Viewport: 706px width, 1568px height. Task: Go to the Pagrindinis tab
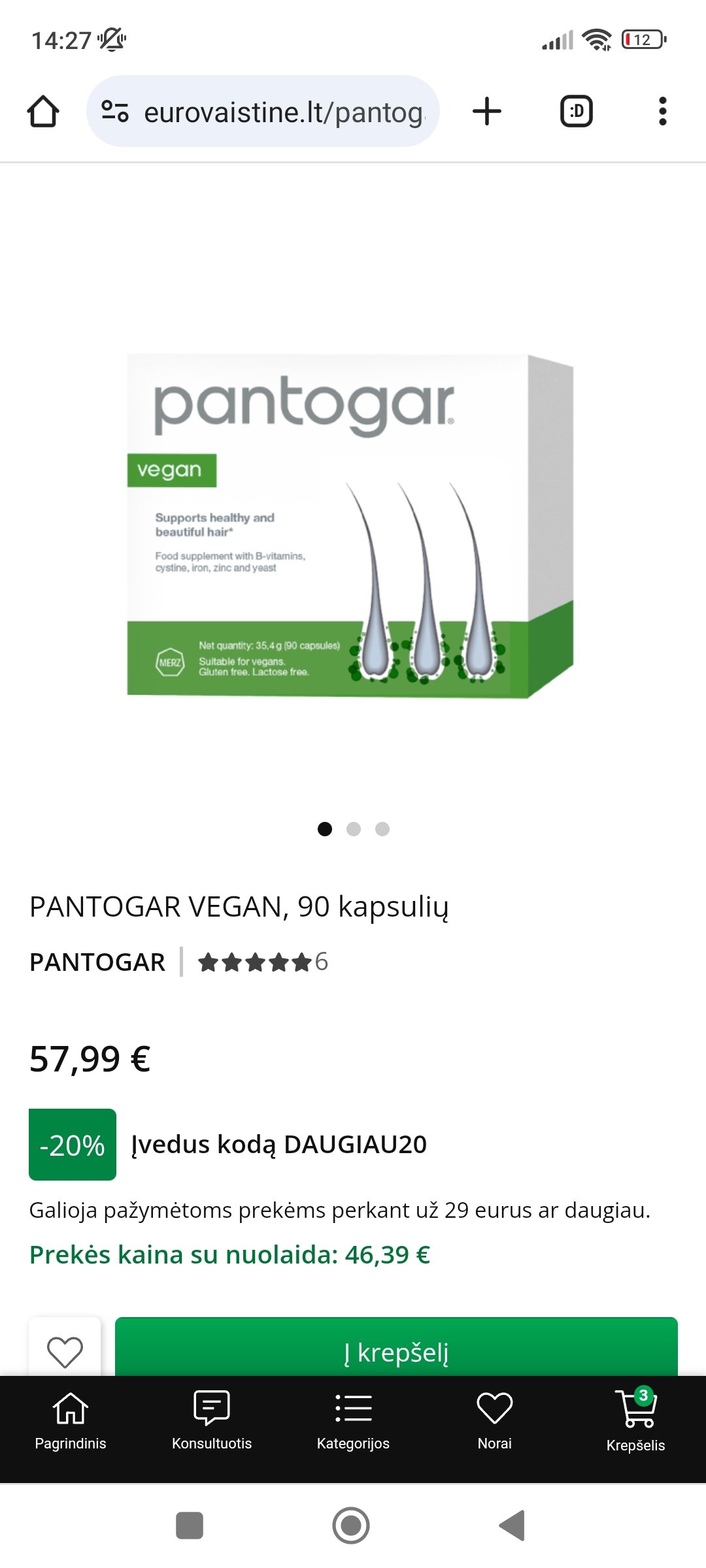(x=71, y=1421)
